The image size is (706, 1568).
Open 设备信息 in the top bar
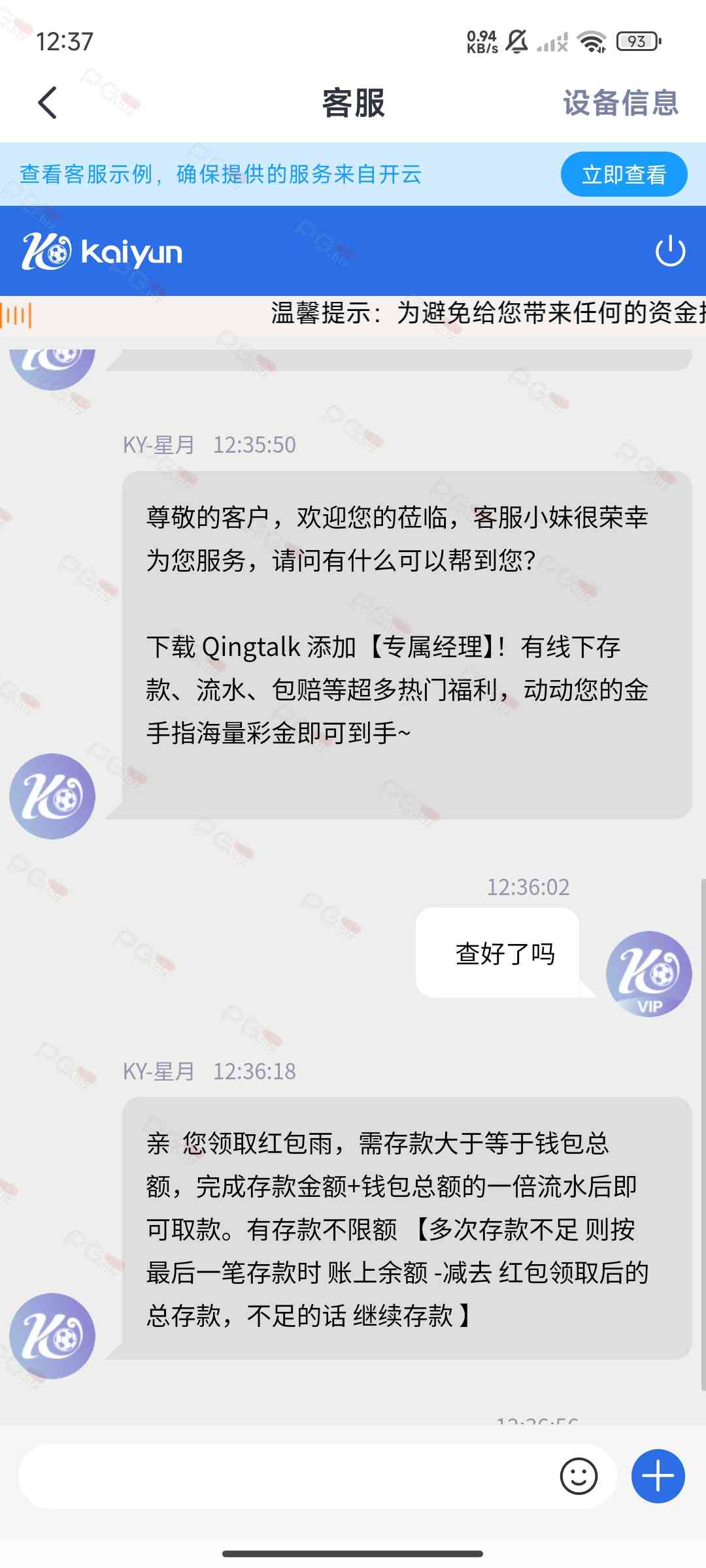[x=620, y=103]
